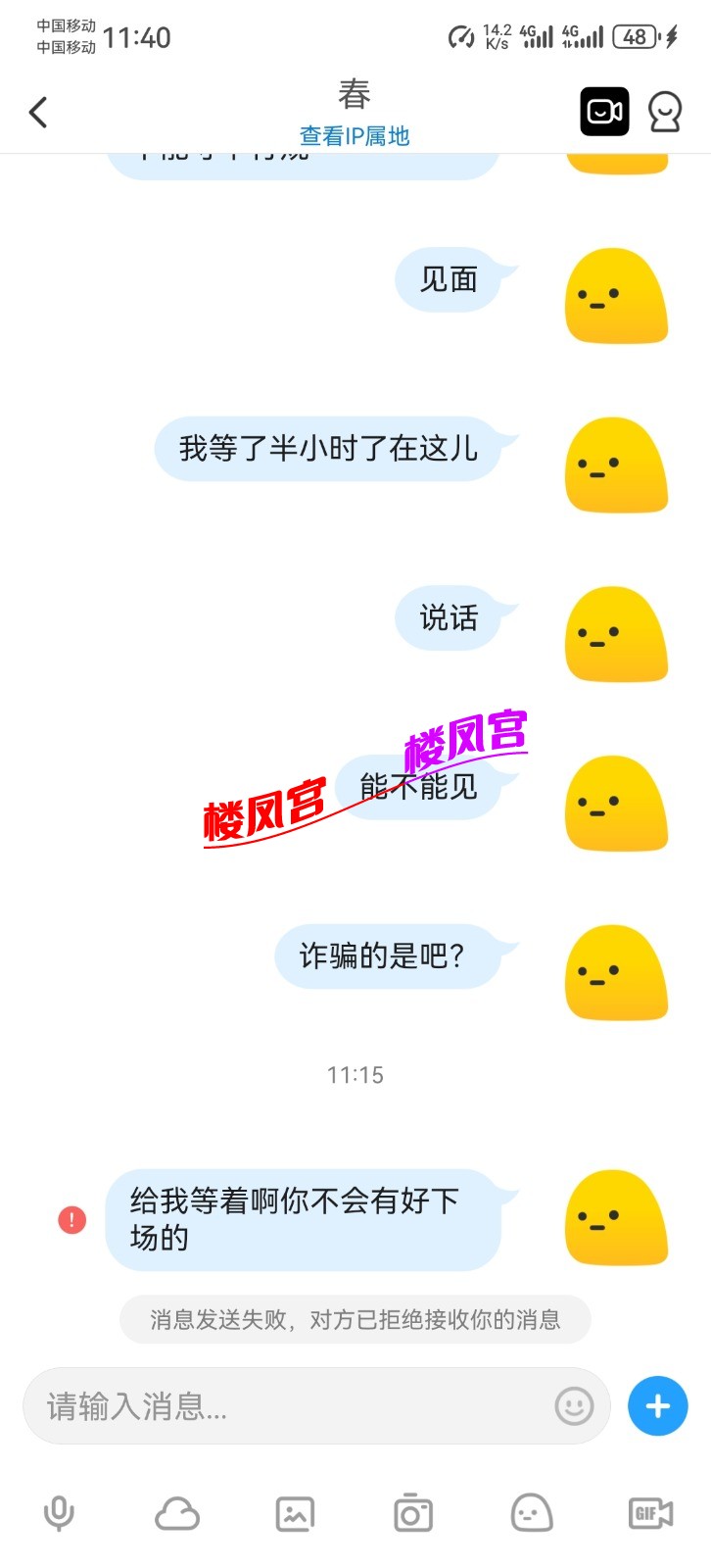Open the GIF picker icon
711x1568 pixels.
(x=647, y=1512)
